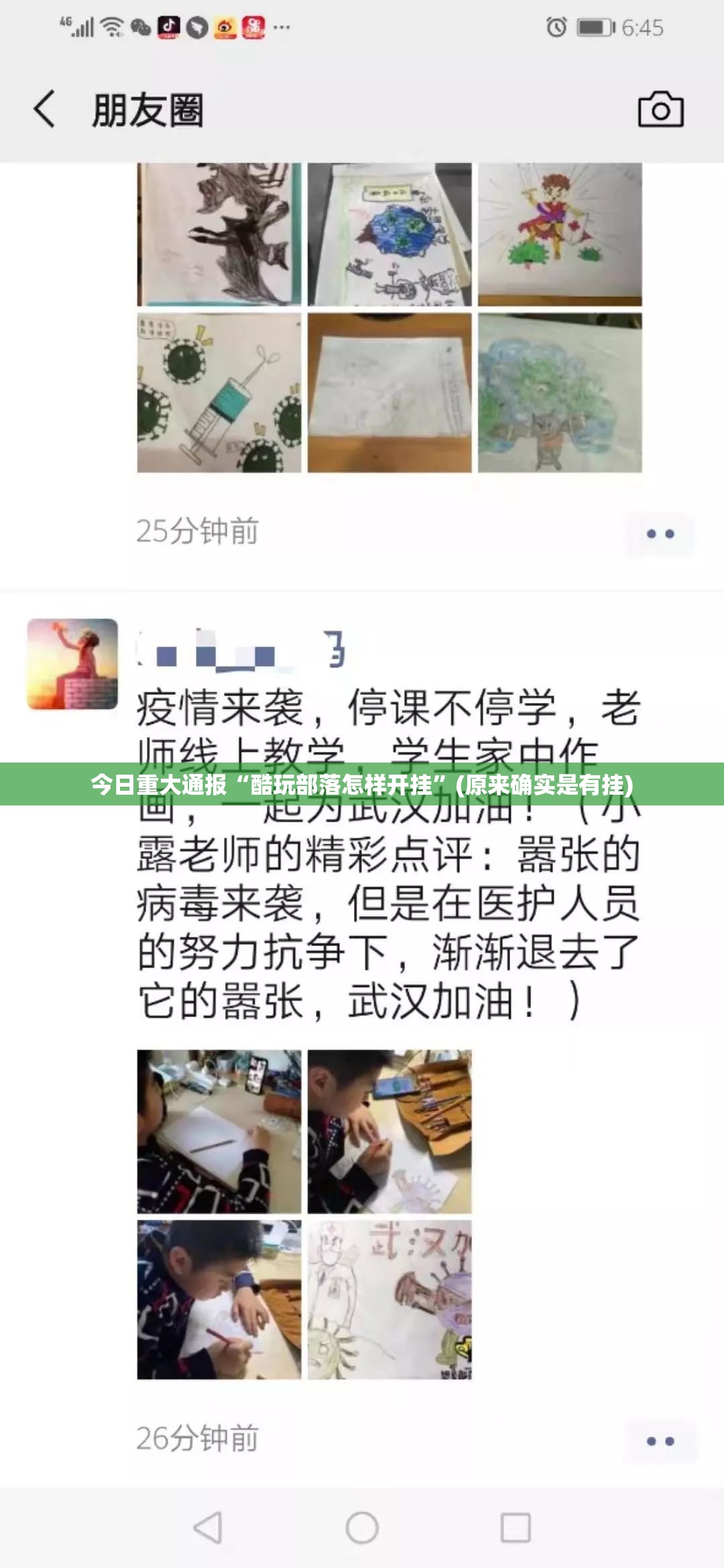Go back from Moments (朋友圈)
The height and width of the screenshot is (1568, 724).
(x=44, y=109)
